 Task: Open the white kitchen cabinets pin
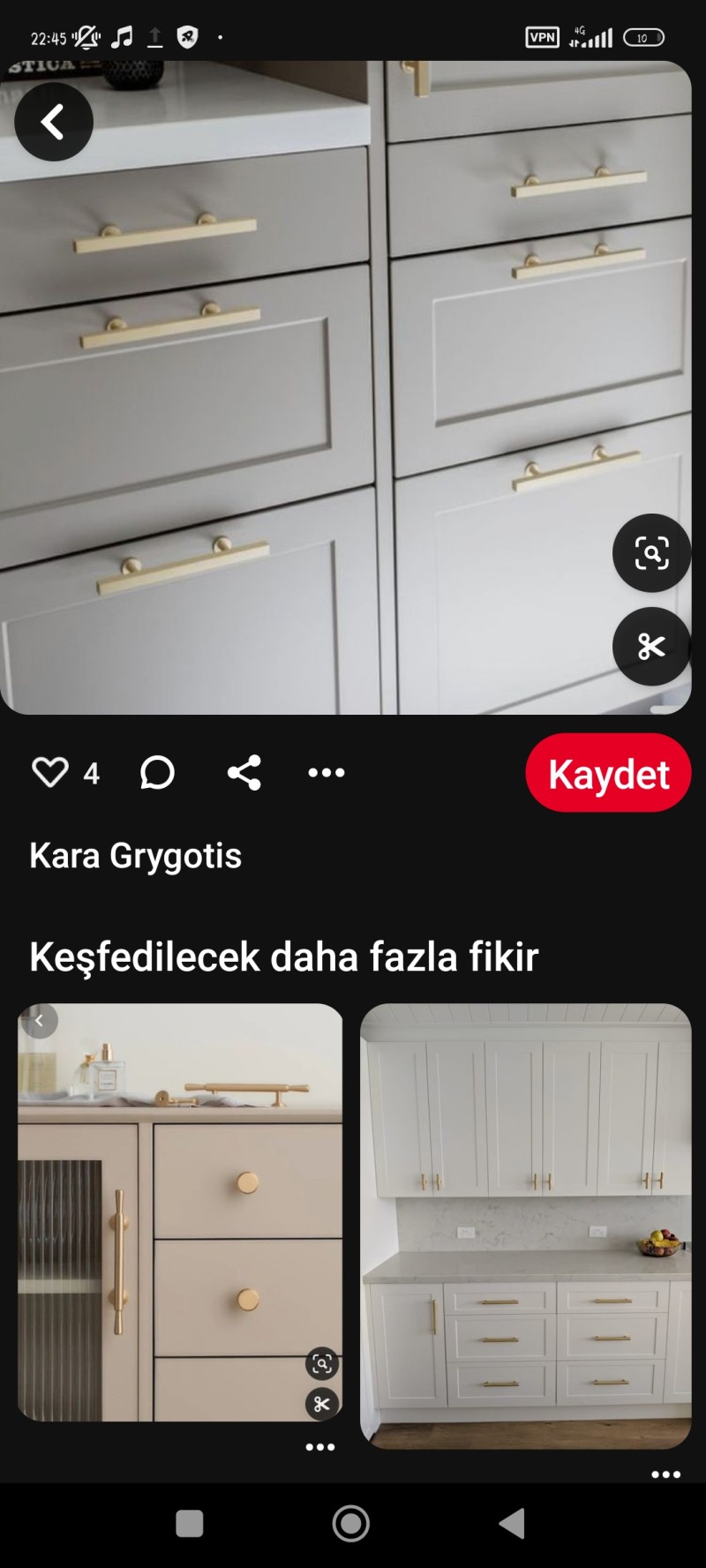click(525, 1227)
